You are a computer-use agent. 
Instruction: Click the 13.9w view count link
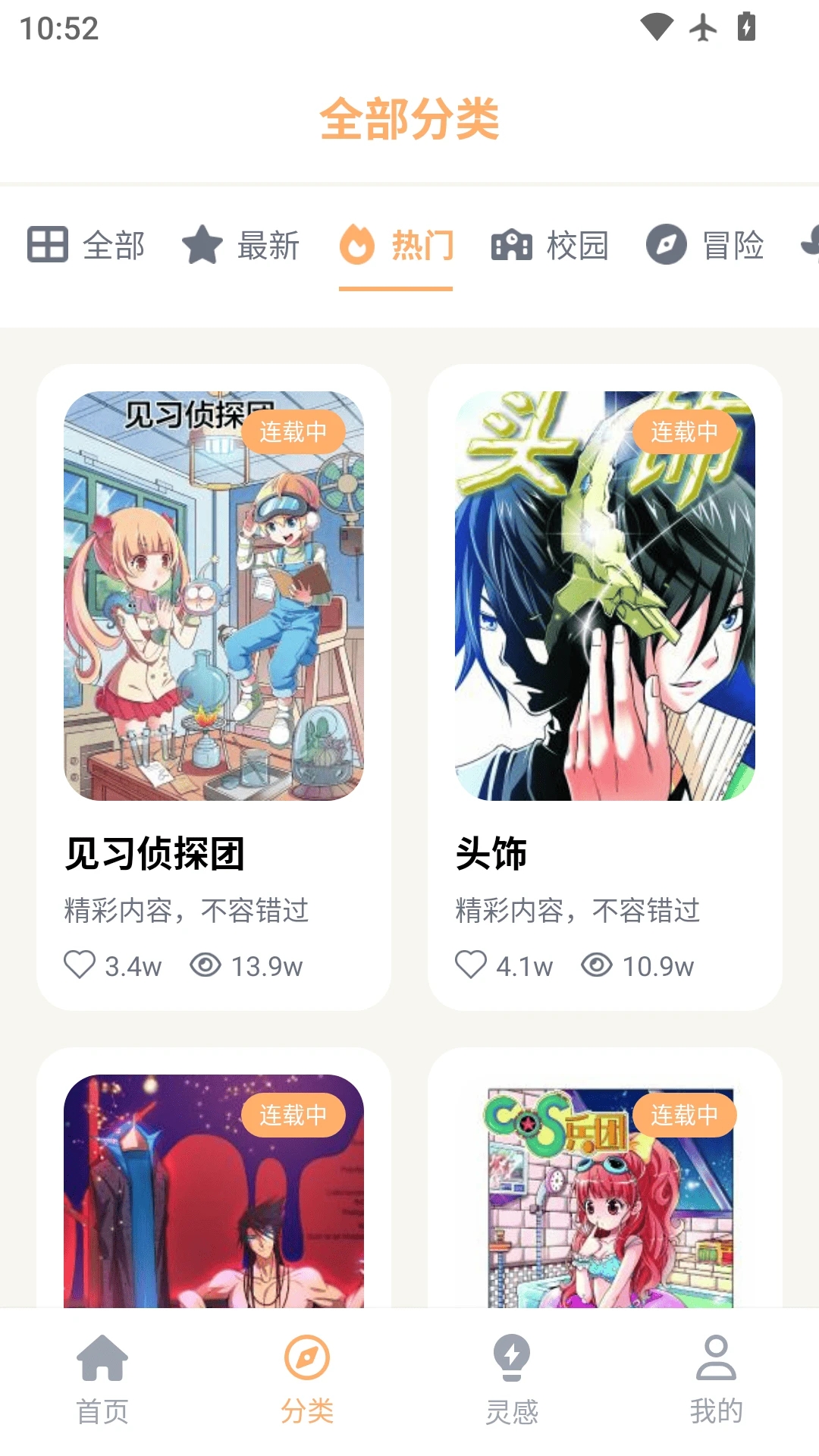coord(267,965)
